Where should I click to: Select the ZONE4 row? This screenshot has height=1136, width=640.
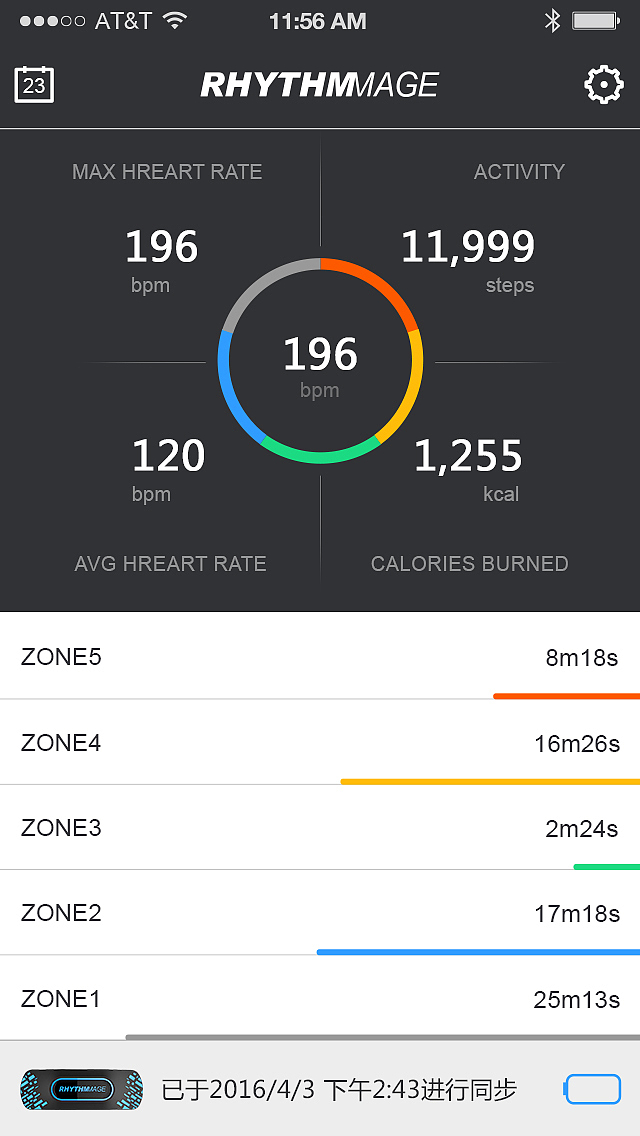(x=320, y=743)
